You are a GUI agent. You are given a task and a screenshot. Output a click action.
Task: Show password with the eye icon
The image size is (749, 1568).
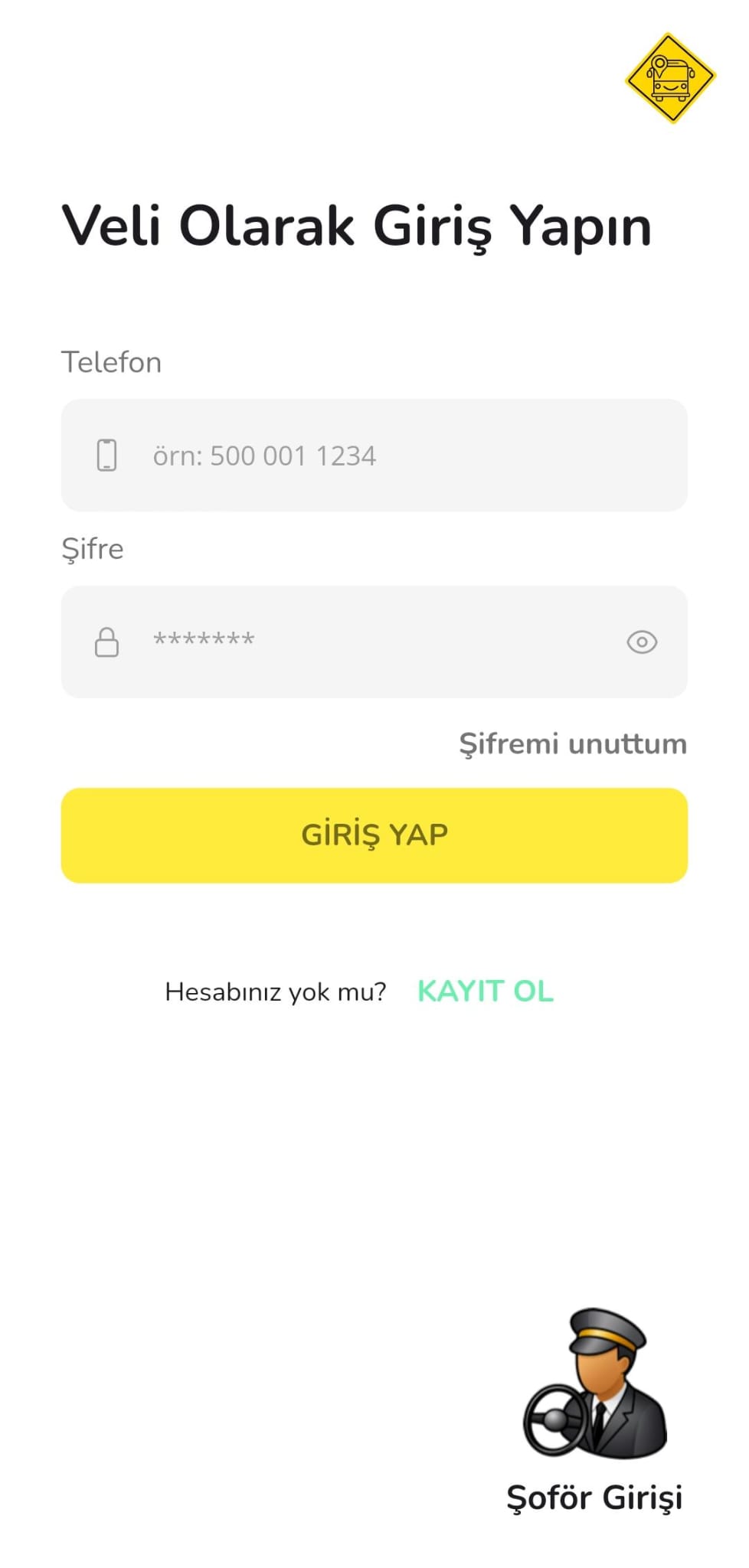point(642,642)
